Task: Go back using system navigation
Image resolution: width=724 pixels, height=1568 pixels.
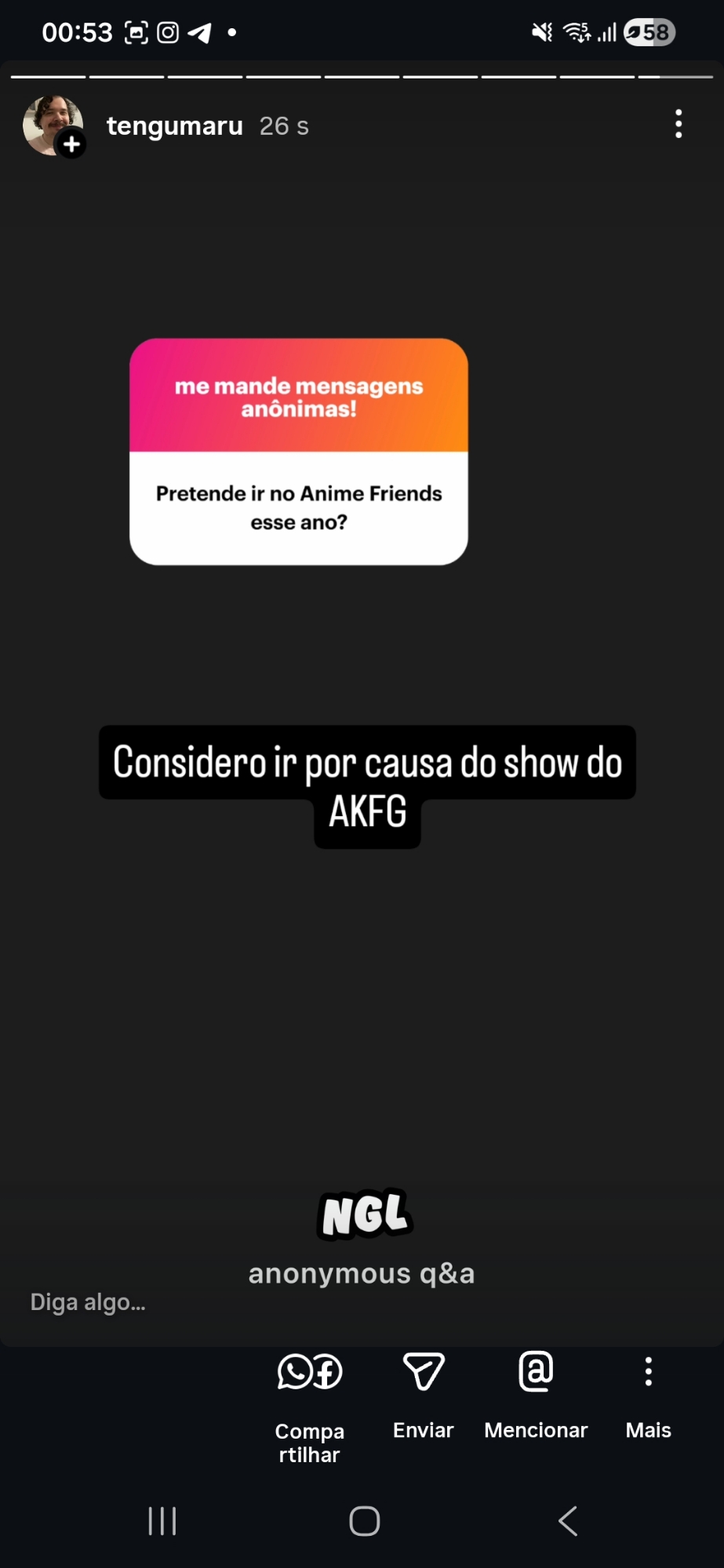Action: click(x=568, y=1521)
